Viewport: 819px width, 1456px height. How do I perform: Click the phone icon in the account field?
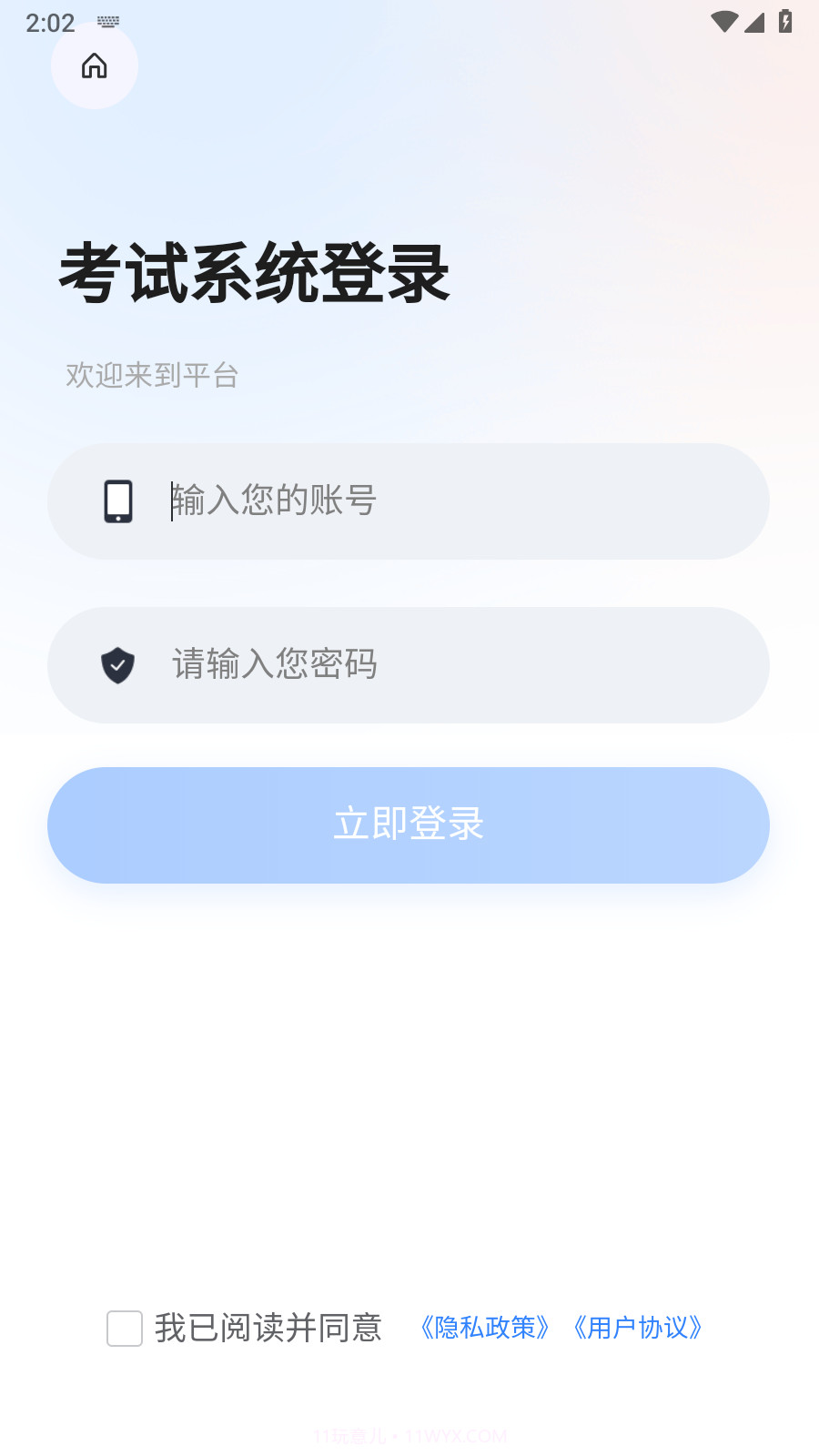pyautogui.click(x=117, y=501)
